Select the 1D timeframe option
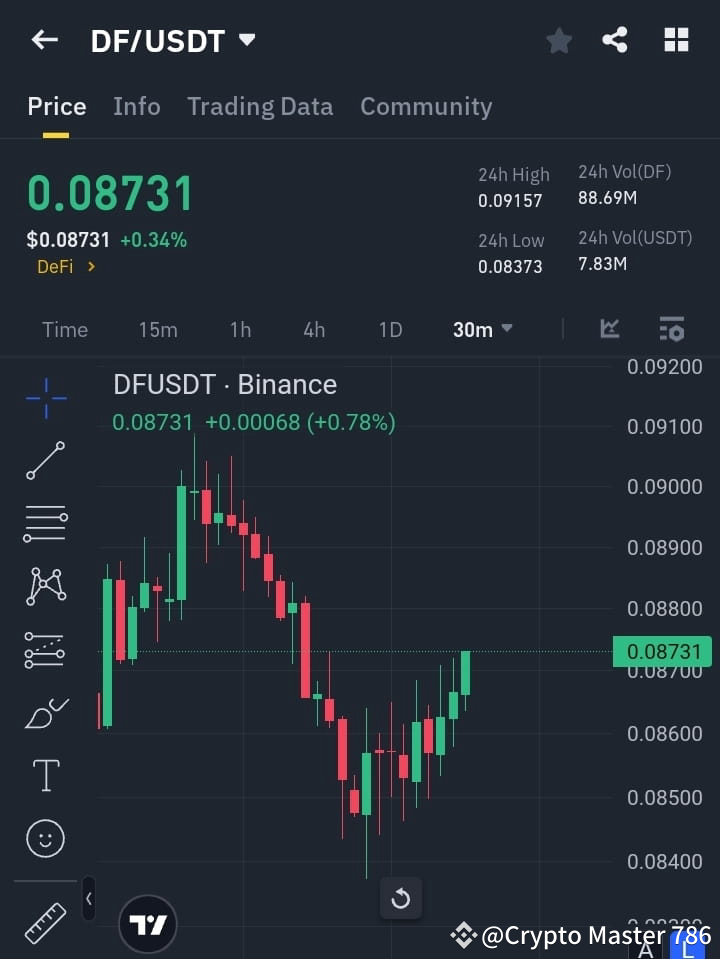Image resolution: width=720 pixels, height=959 pixels. coord(390,329)
